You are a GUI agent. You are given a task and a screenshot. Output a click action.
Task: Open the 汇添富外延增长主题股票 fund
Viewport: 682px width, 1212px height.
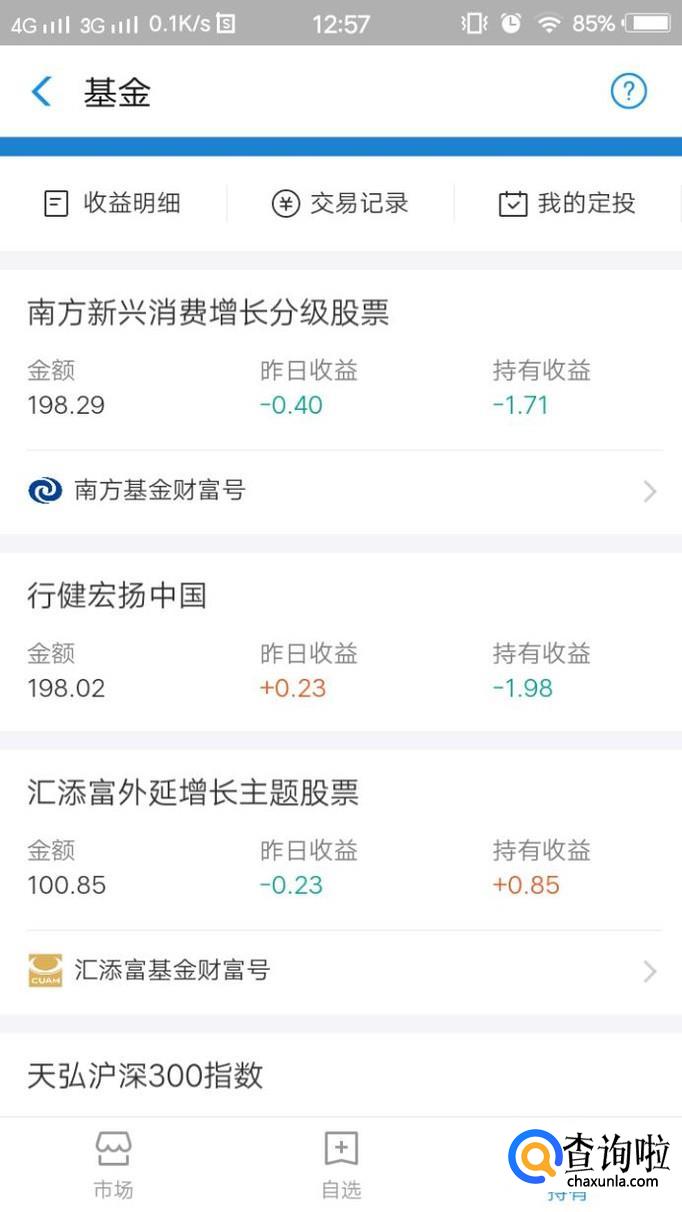[x=193, y=794]
